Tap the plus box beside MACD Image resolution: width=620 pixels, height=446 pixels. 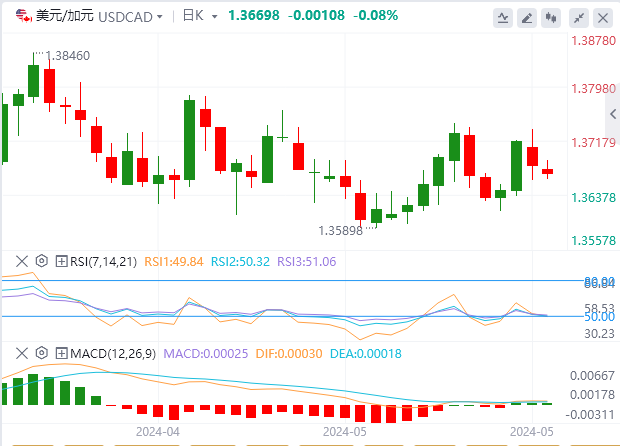[x=61, y=352]
